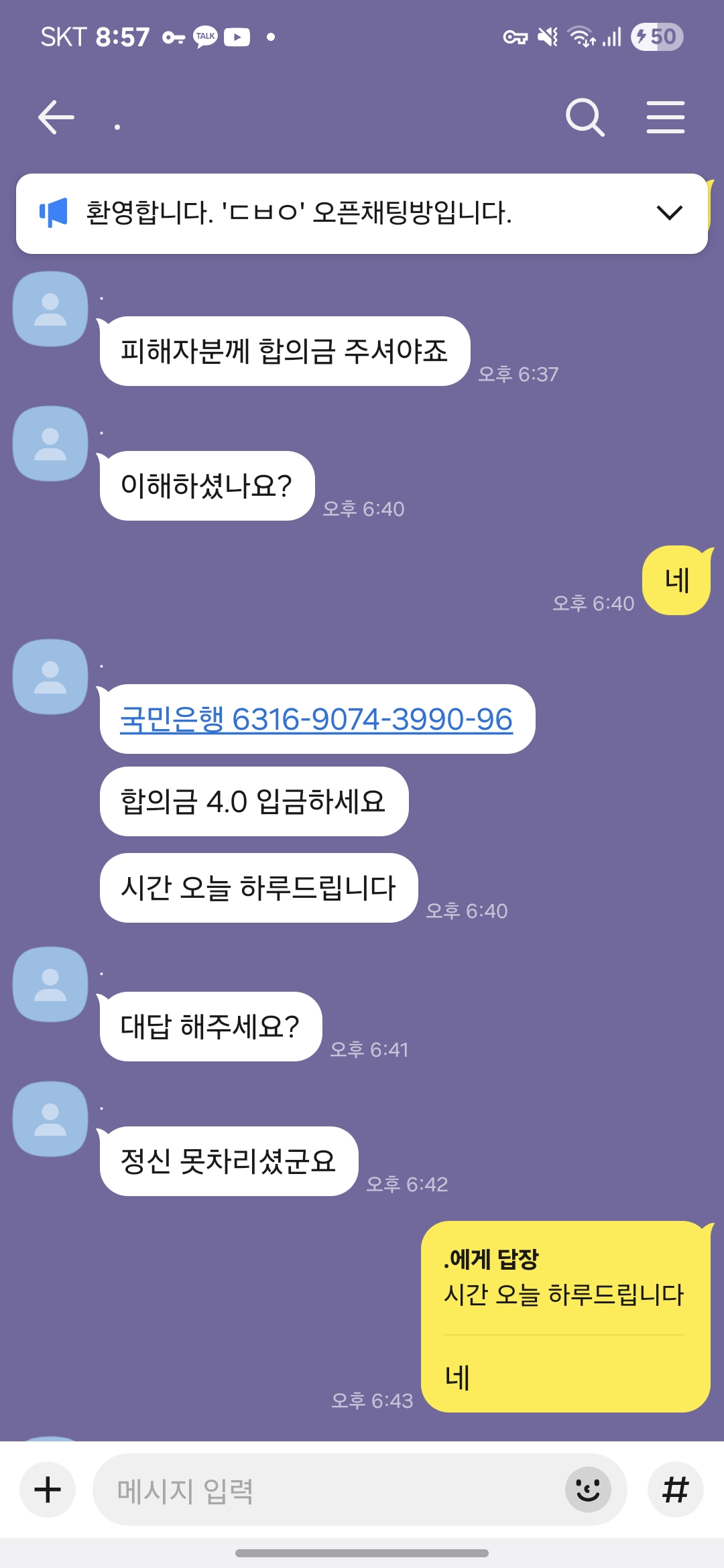The image size is (724, 1568).
Task: Open the emoticon picker
Action: 588,1490
